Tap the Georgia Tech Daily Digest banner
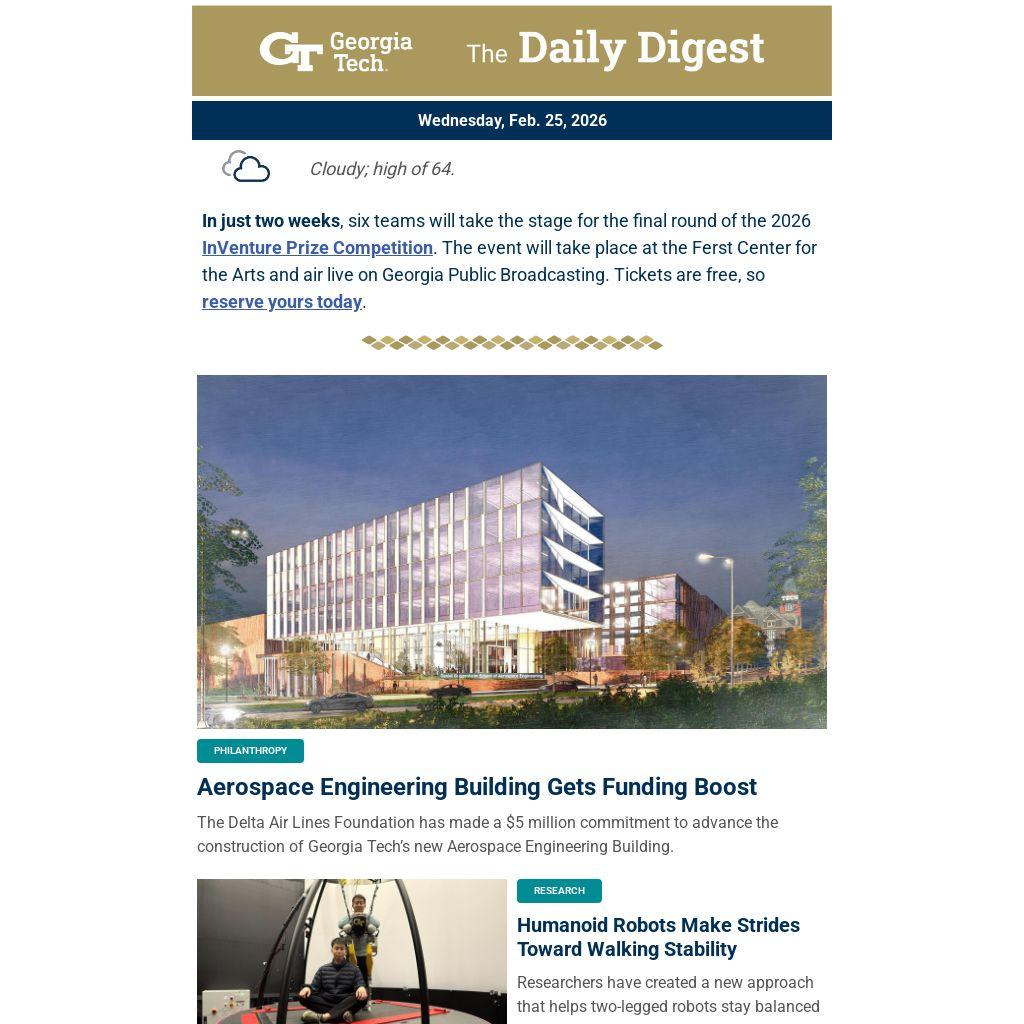The height and width of the screenshot is (1024, 1024). [x=511, y=51]
